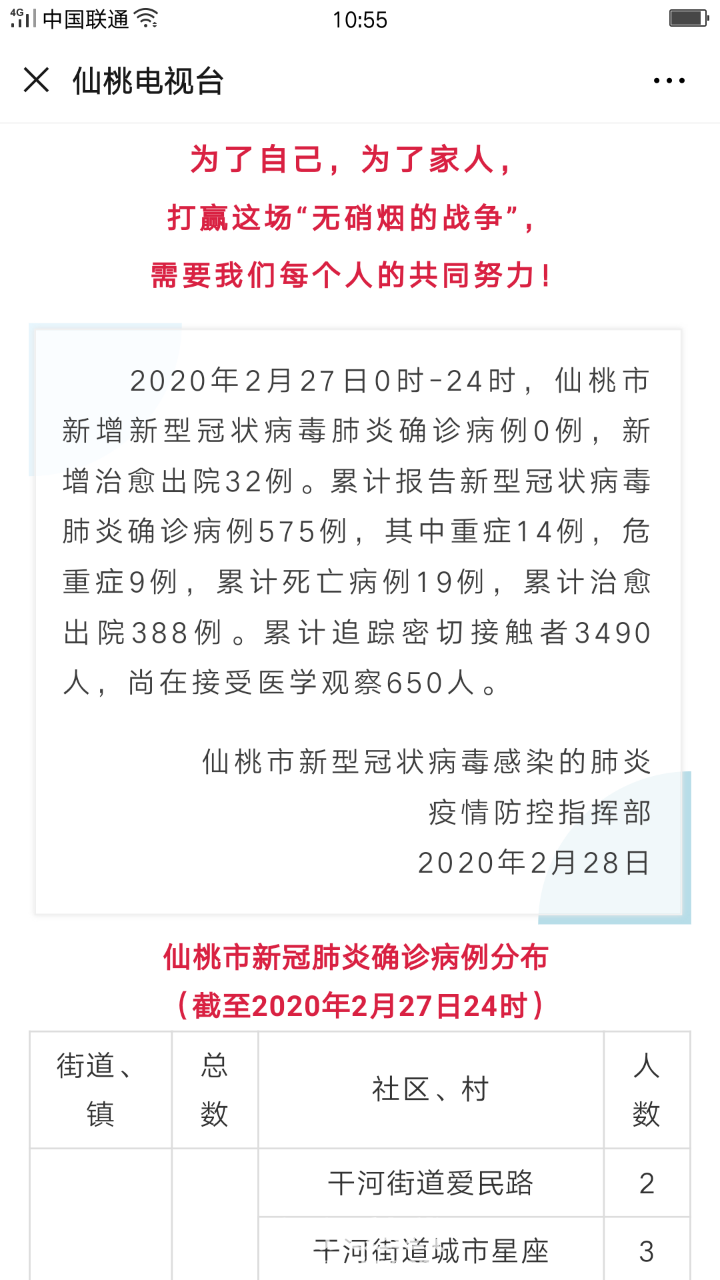Open the three-dot overflow menu
720x1280 pixels.
coord(669,81)
